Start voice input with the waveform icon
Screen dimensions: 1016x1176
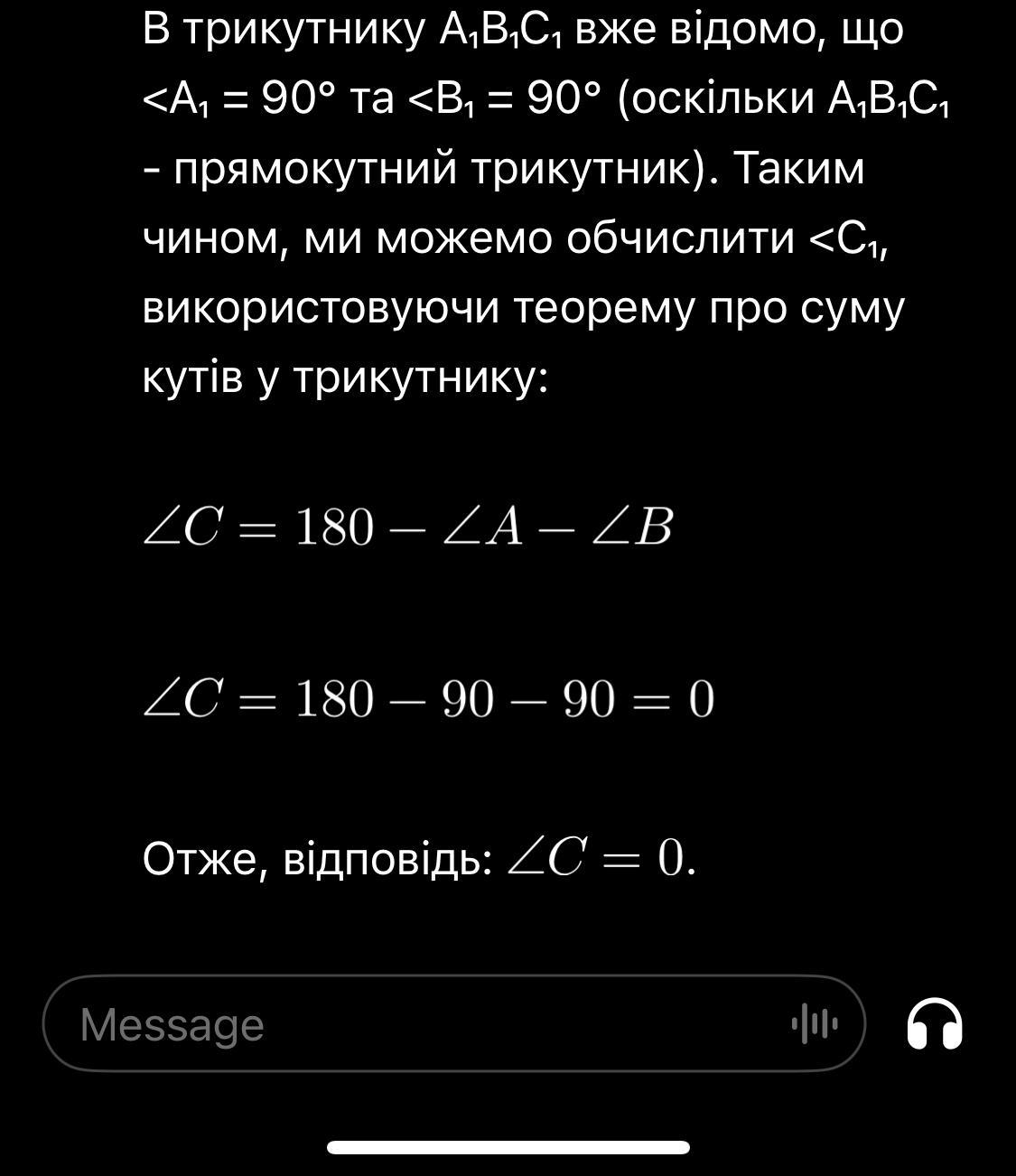tap(815, 1024)
